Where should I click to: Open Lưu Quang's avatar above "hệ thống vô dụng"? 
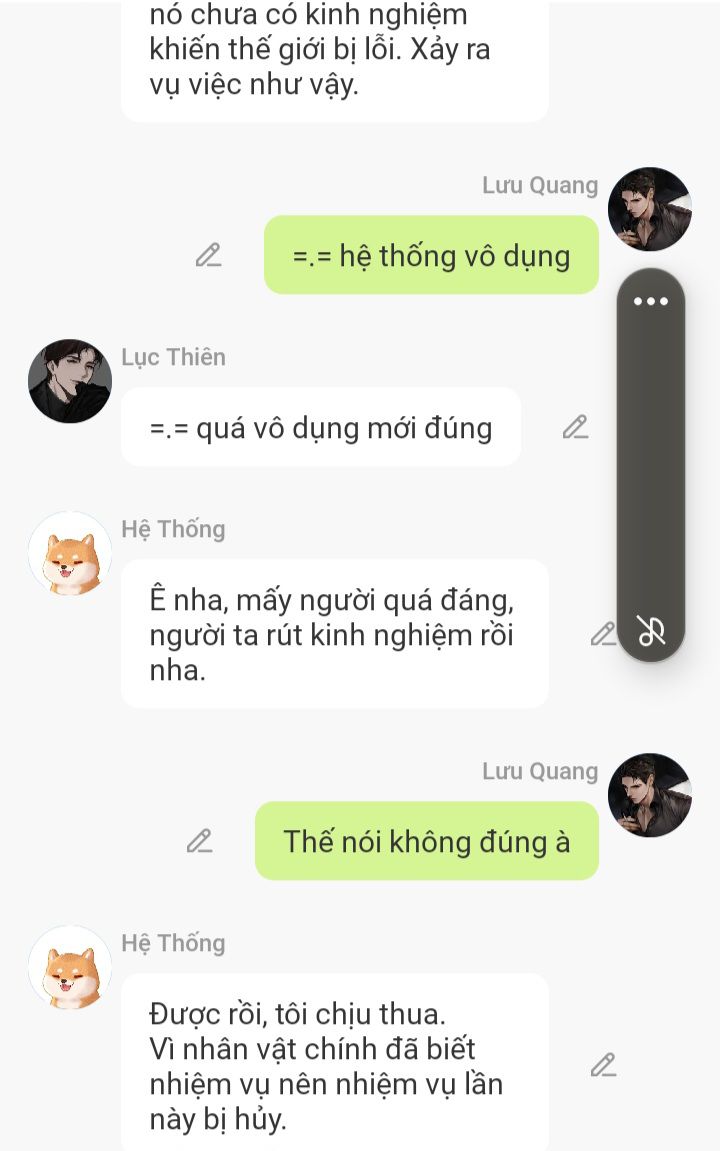pyautogui.click(x=650, y=209)
